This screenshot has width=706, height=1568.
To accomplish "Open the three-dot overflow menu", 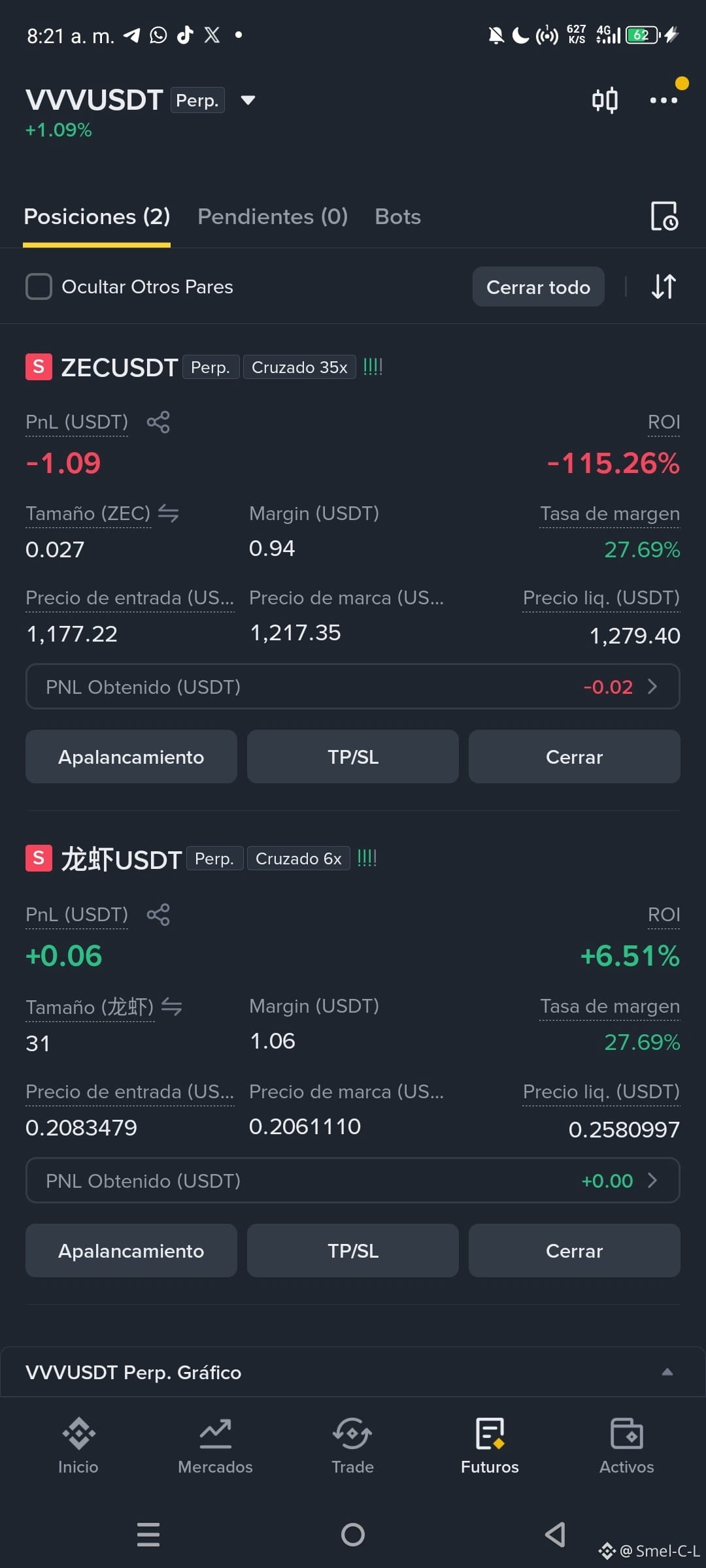I will click(x=664, y=100).
